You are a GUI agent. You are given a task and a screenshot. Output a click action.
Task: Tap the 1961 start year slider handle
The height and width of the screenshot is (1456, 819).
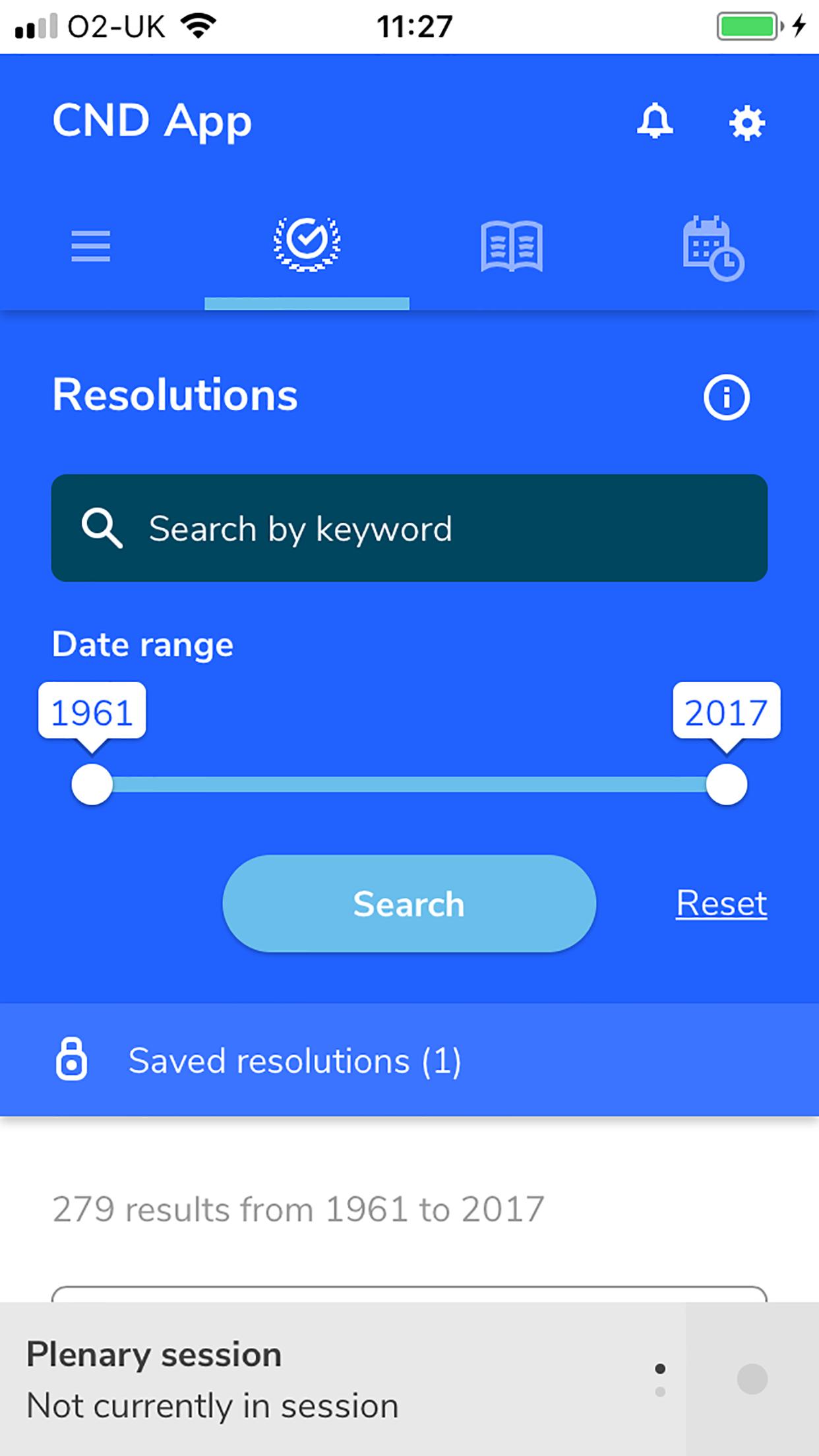click(x=92, y=784)
